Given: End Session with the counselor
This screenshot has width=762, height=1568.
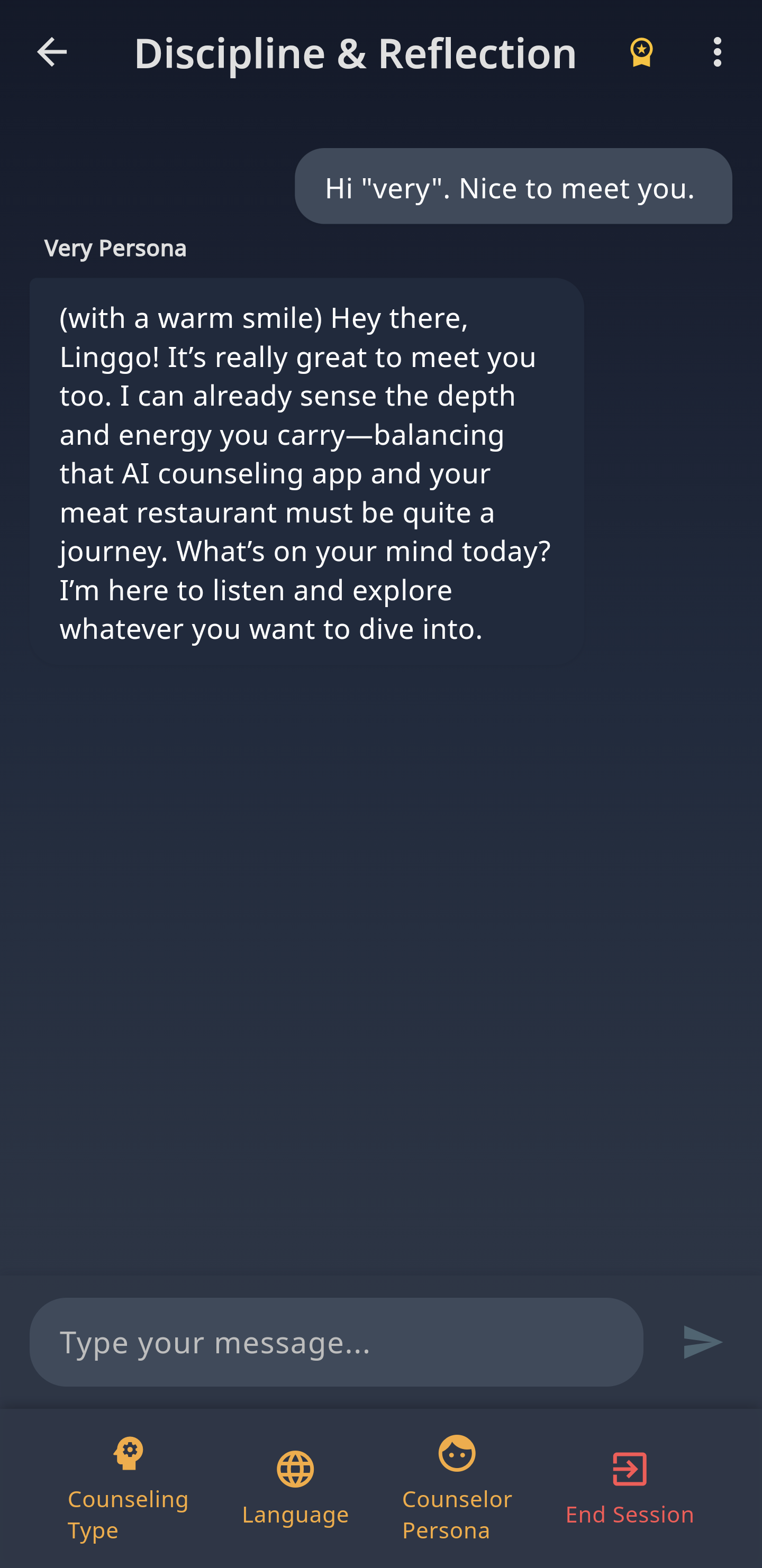Looking at the screenshot, I should point(629,1487).
